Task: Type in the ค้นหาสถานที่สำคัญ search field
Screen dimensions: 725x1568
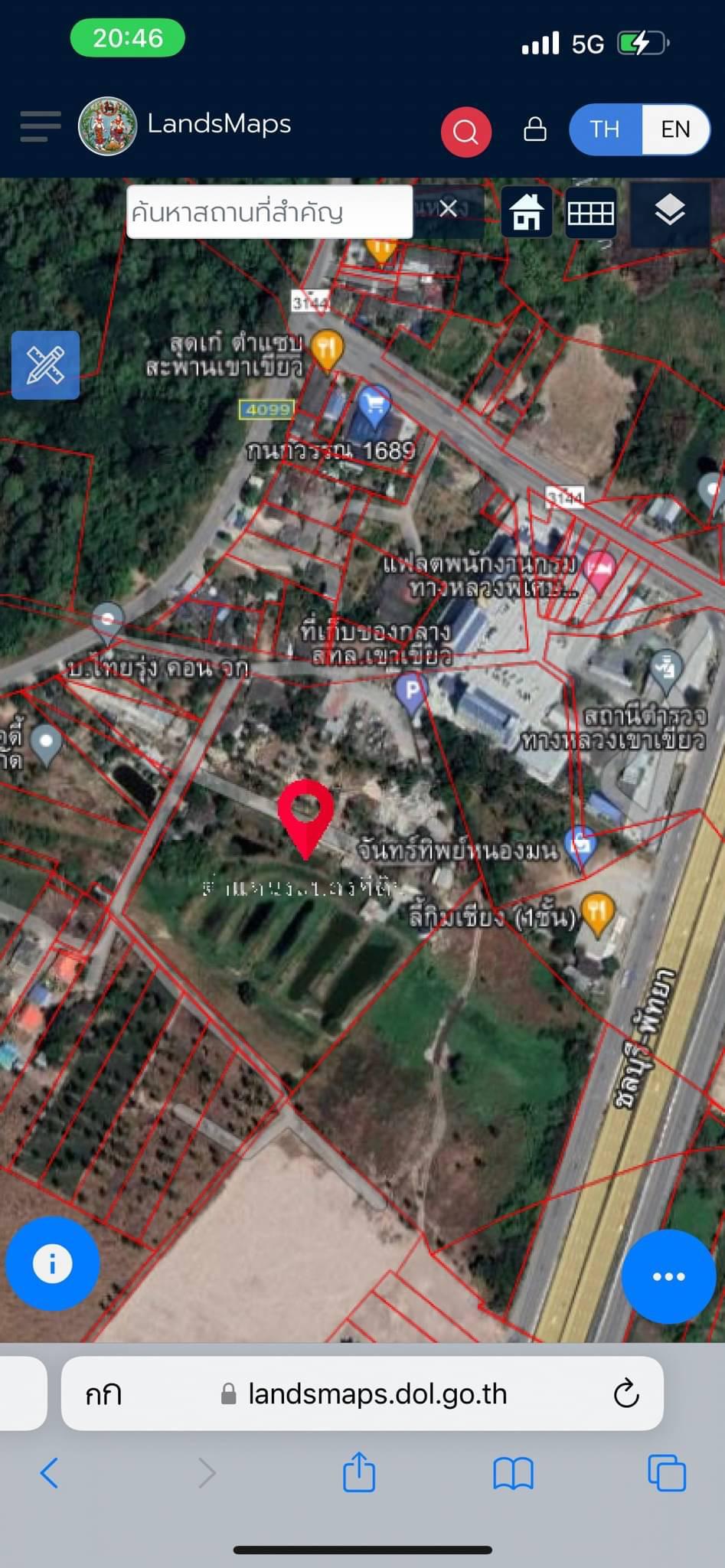Action: [x=269, y=212]
